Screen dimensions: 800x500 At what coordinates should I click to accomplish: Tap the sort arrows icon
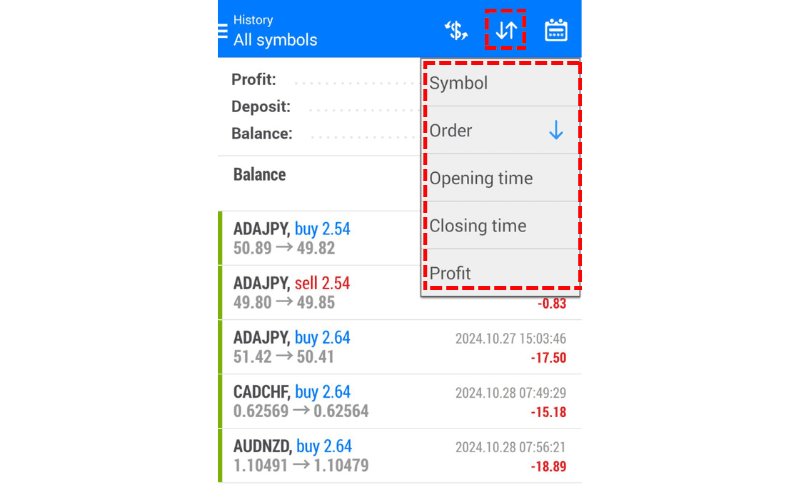click(506, 30)
